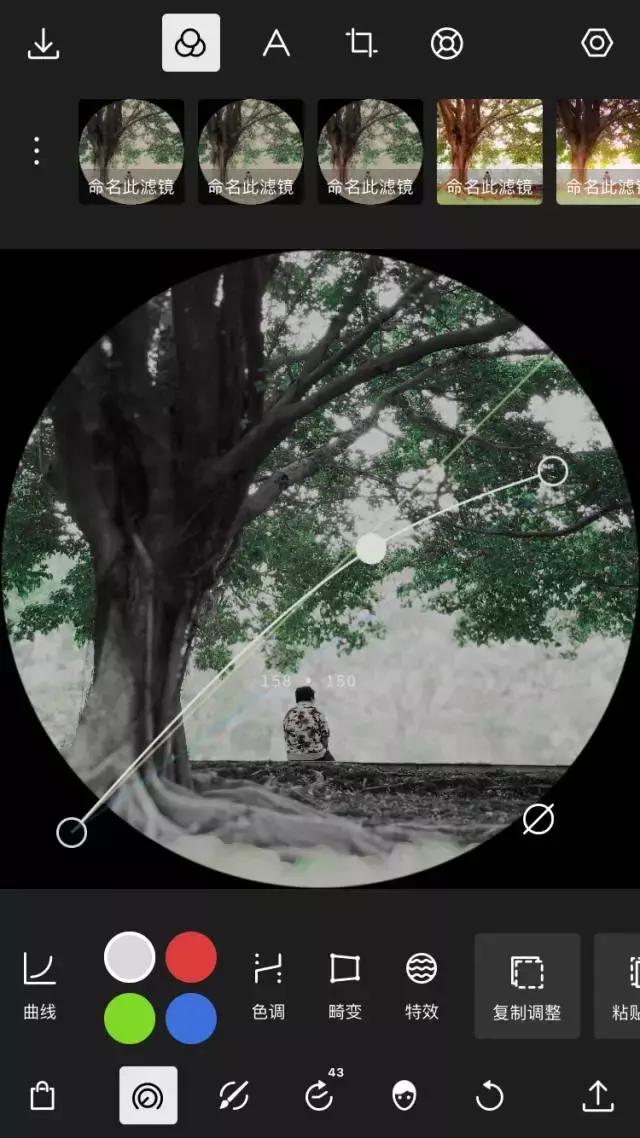
Task: Apply the warm orange tree filter preset
Action: pyautogui.click(x=489, y=151)
